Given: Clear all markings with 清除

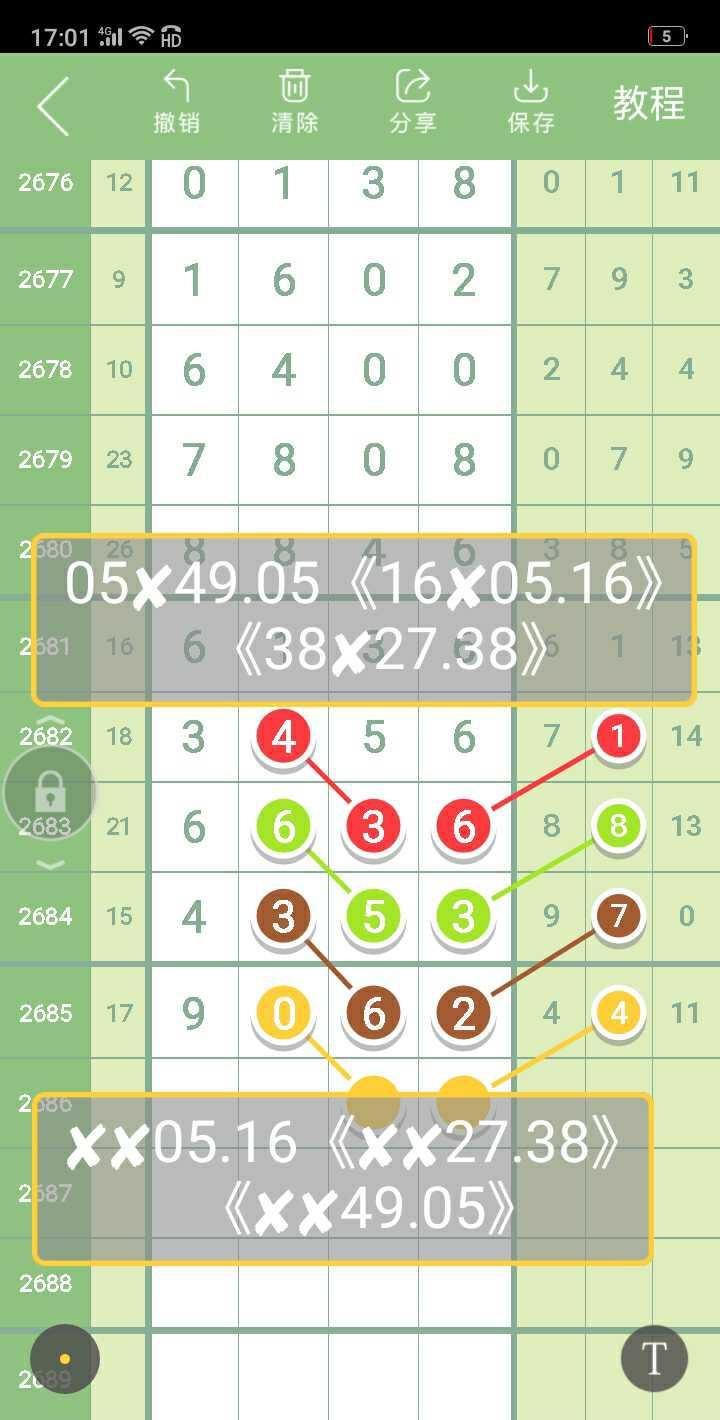Looking at the screenshot, I should click(x=295, y=102).
